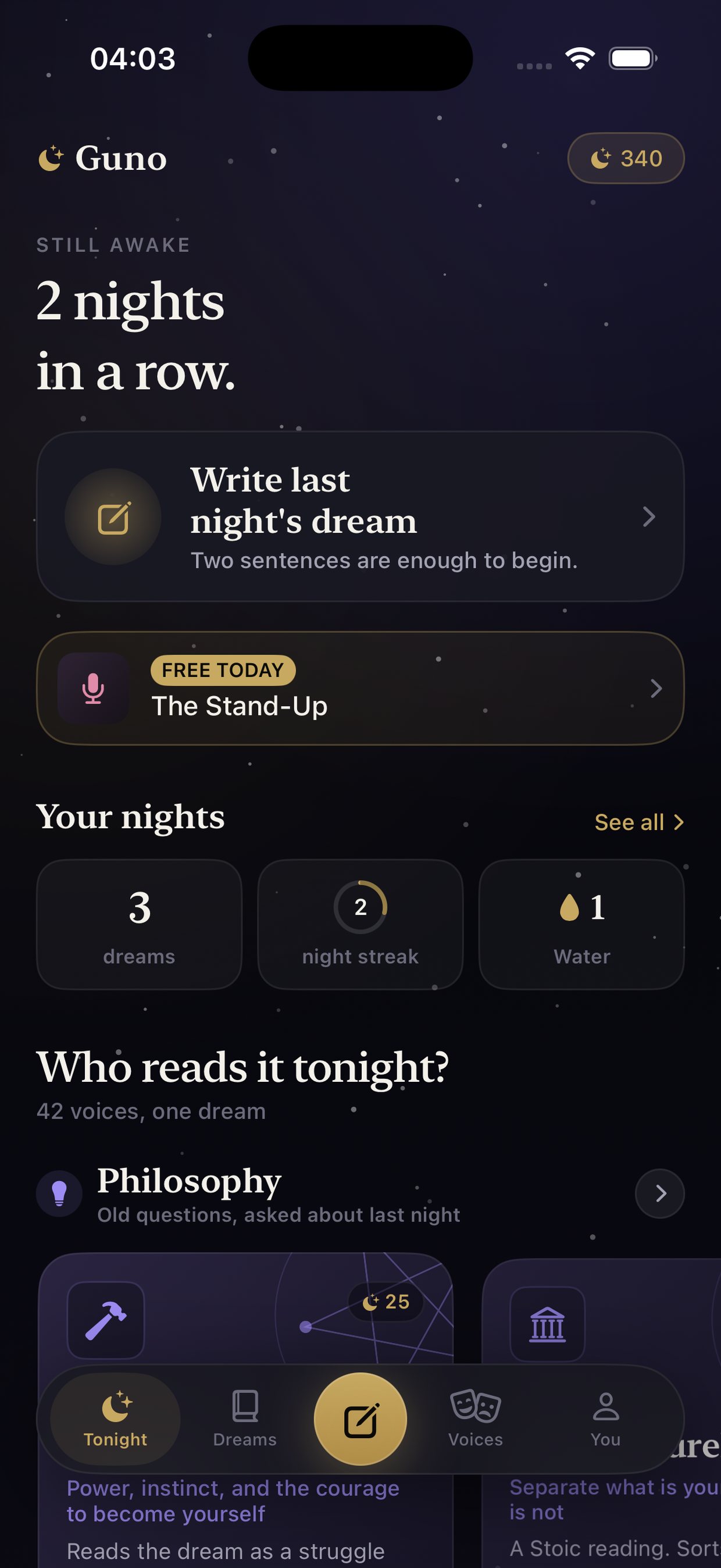Open the Water stat card
The image size is (721, 1568).
point(581,925)
